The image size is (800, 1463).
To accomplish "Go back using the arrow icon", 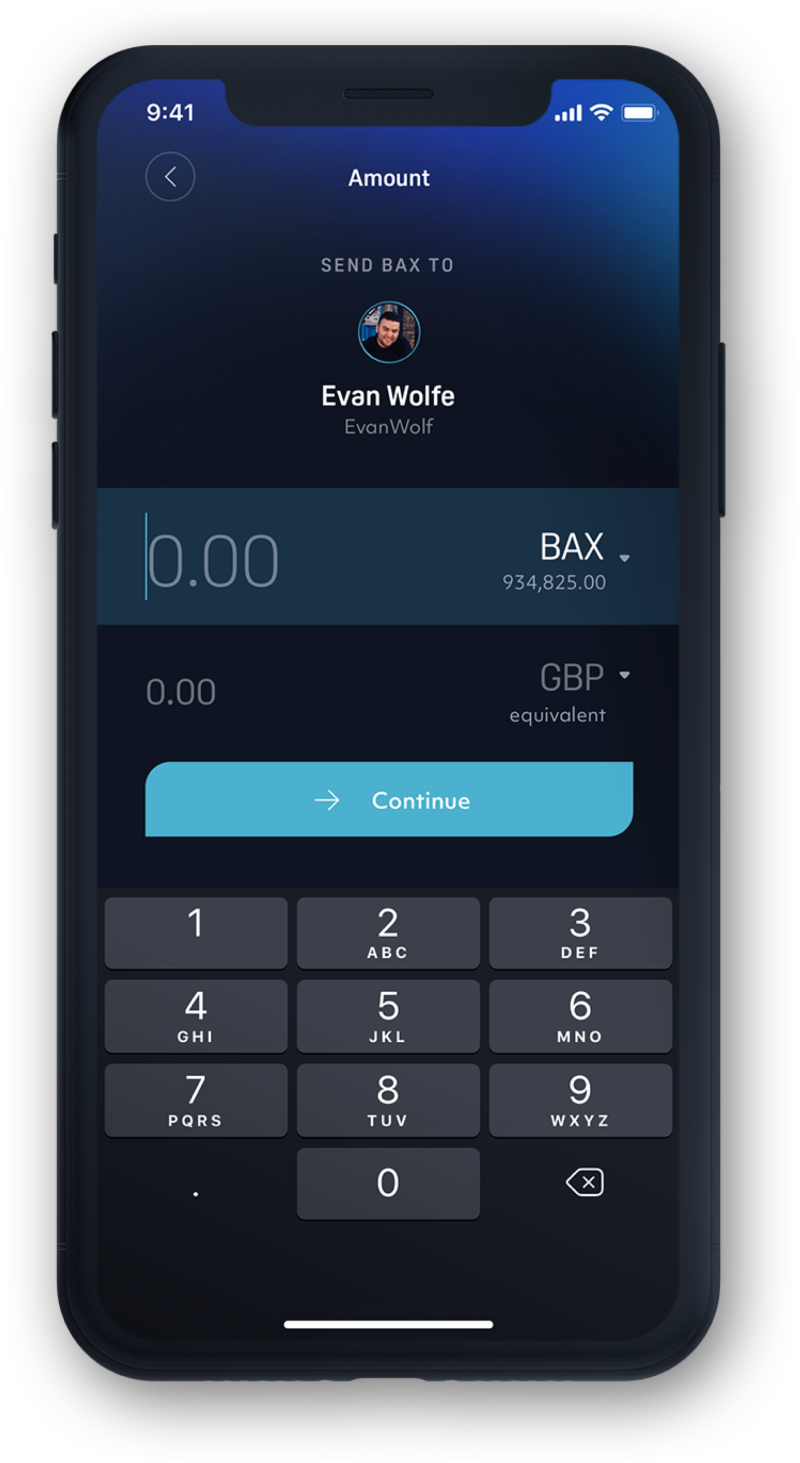I will tap(170, 177).
